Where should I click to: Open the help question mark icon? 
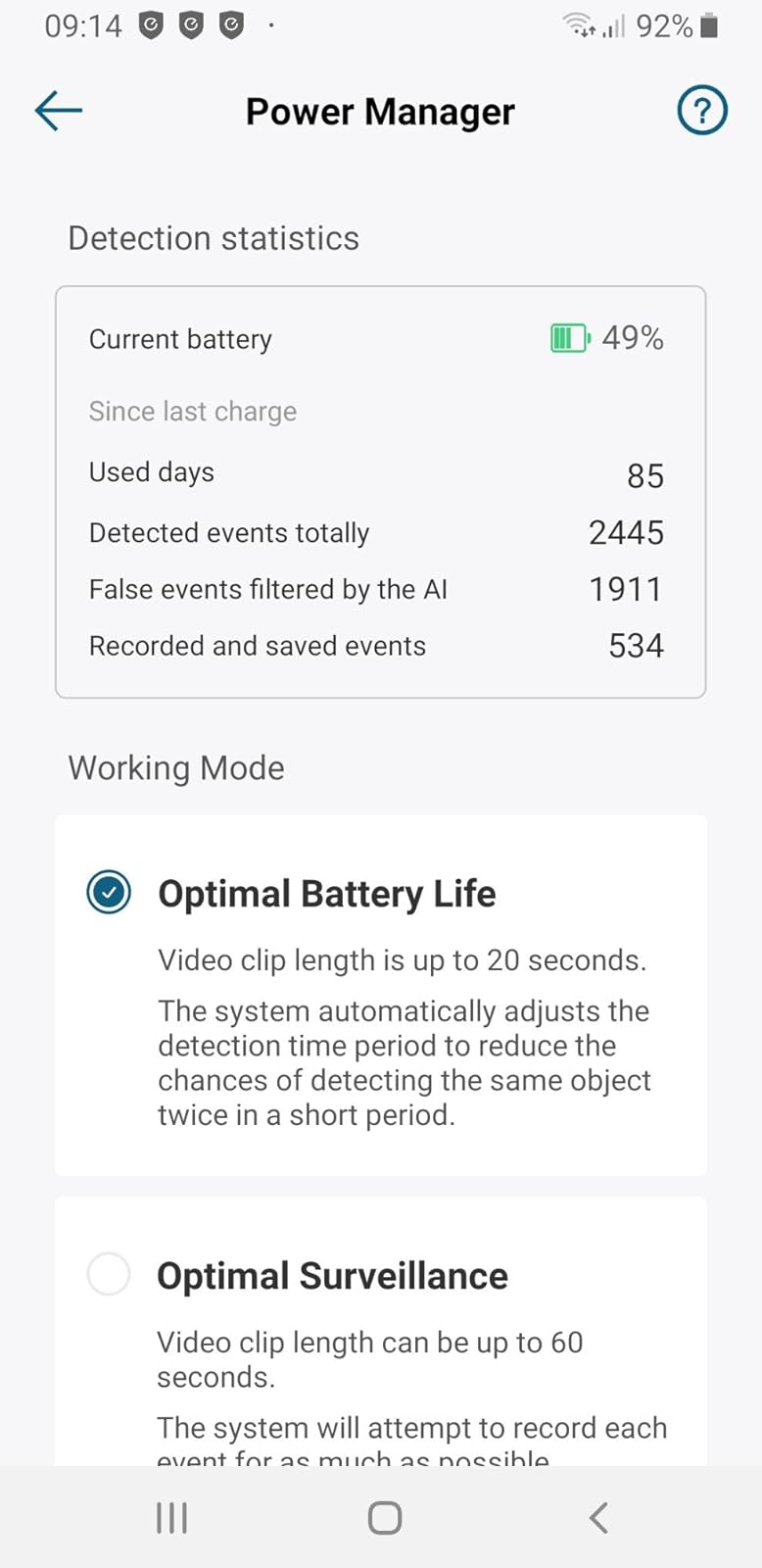(x=702, y=111)
